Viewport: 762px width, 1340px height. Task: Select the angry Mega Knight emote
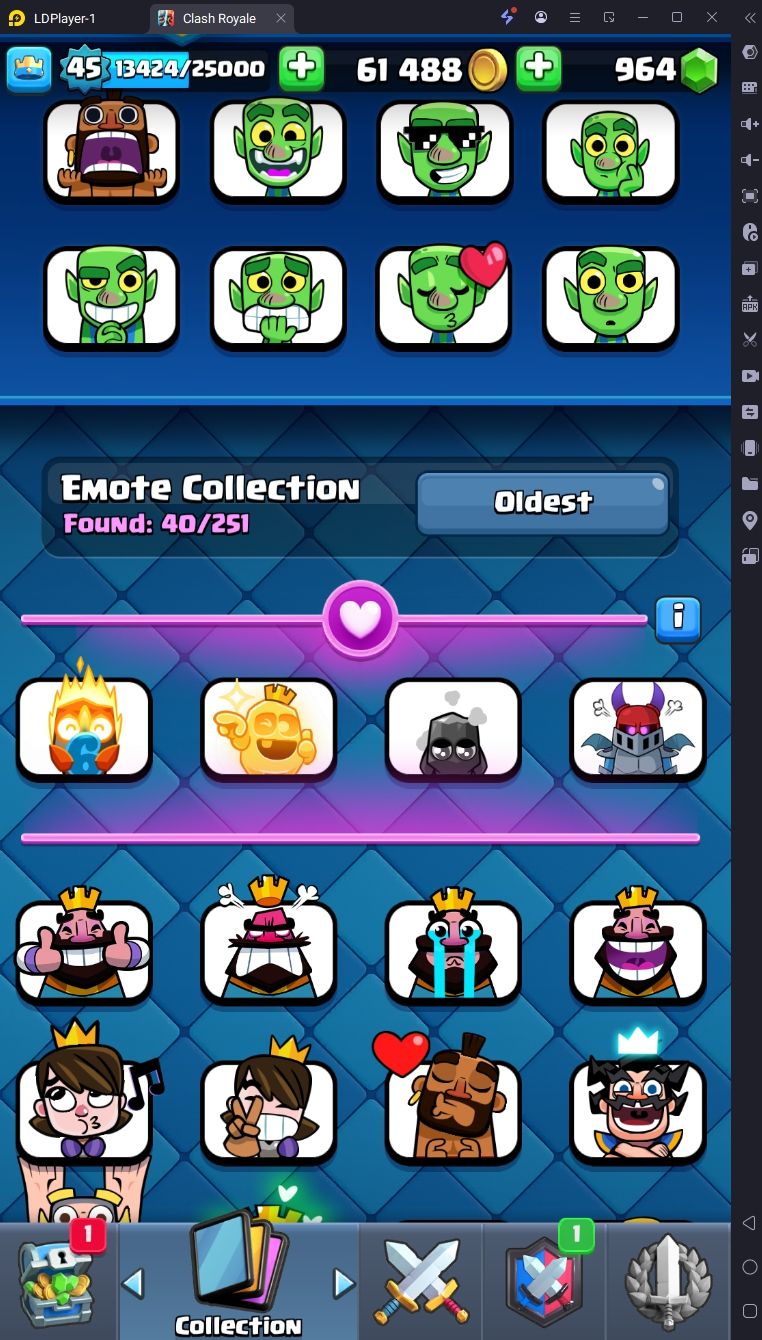[637, 729]
